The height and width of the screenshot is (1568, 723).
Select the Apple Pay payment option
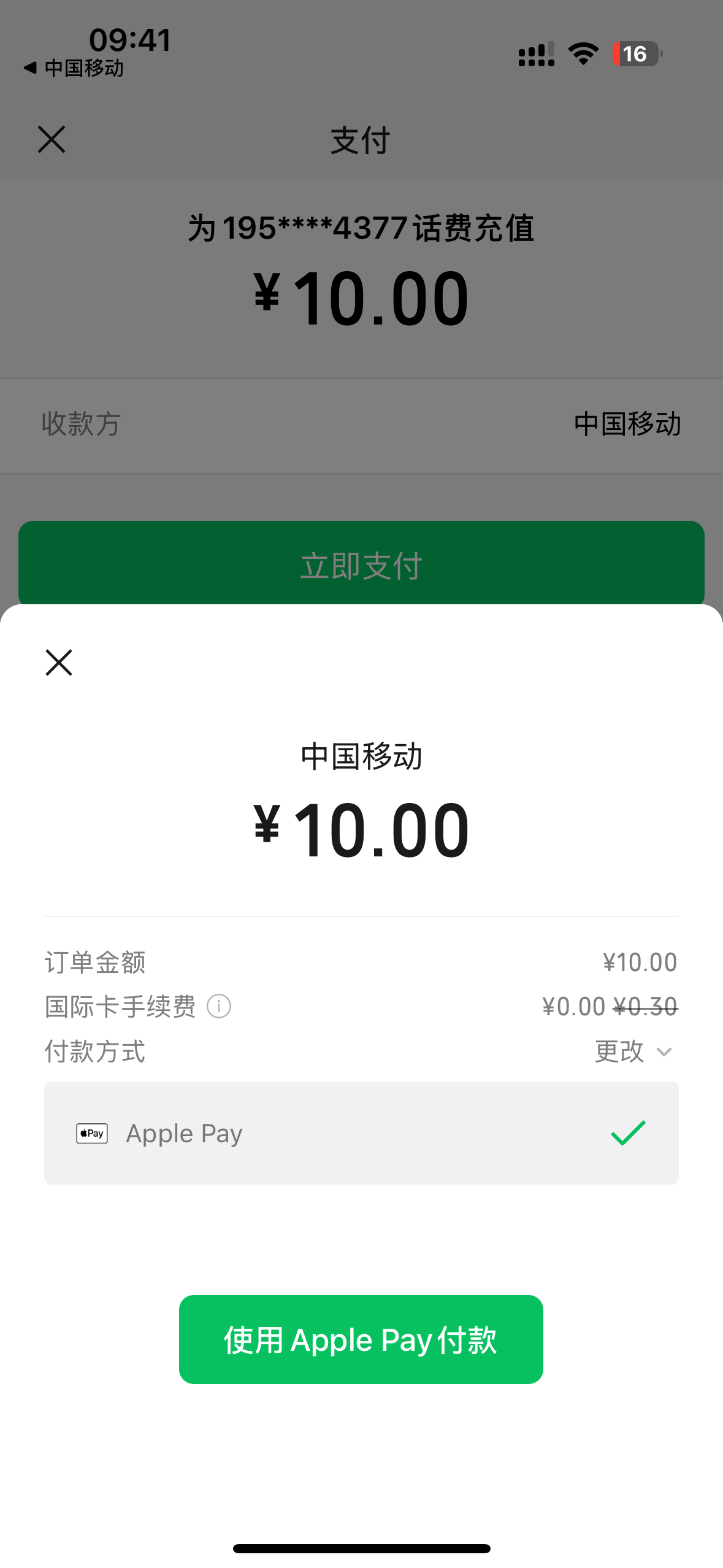pyautogui.click(x=361, y=1133)
